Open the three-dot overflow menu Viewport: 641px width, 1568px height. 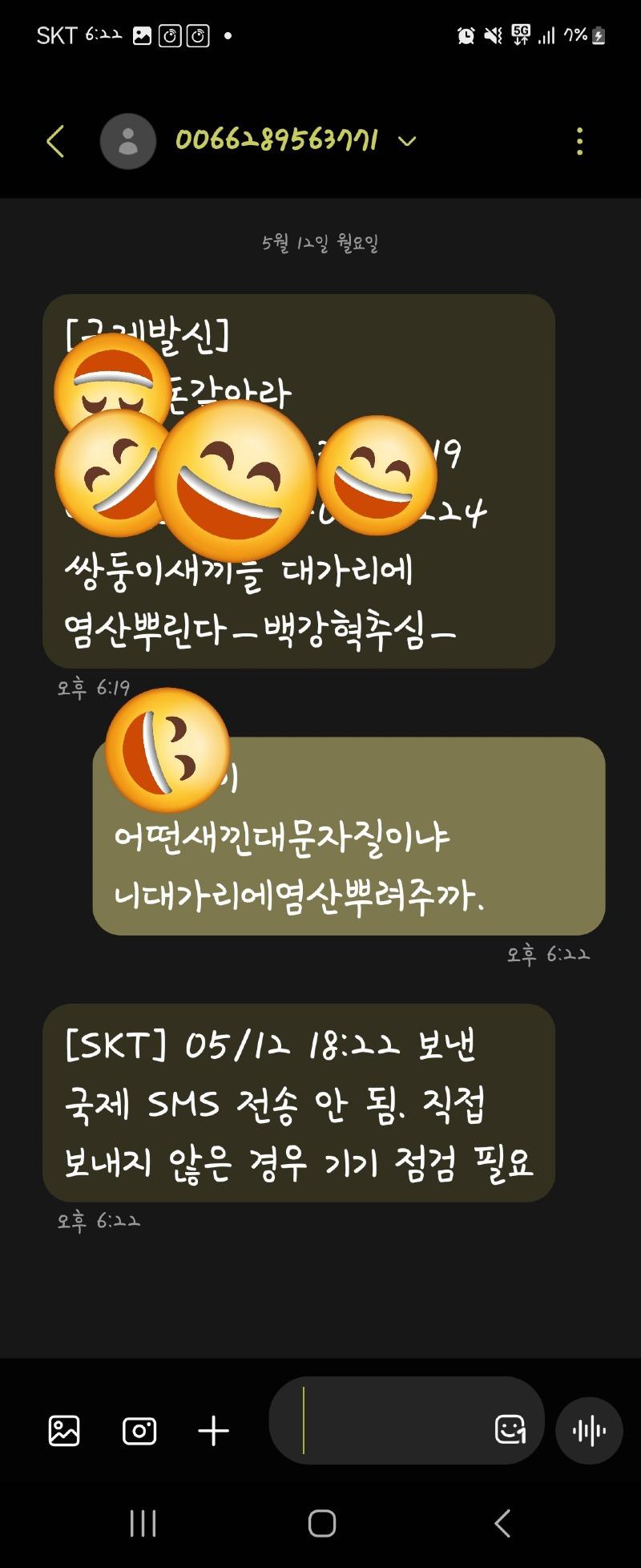[x=579, y=142]
